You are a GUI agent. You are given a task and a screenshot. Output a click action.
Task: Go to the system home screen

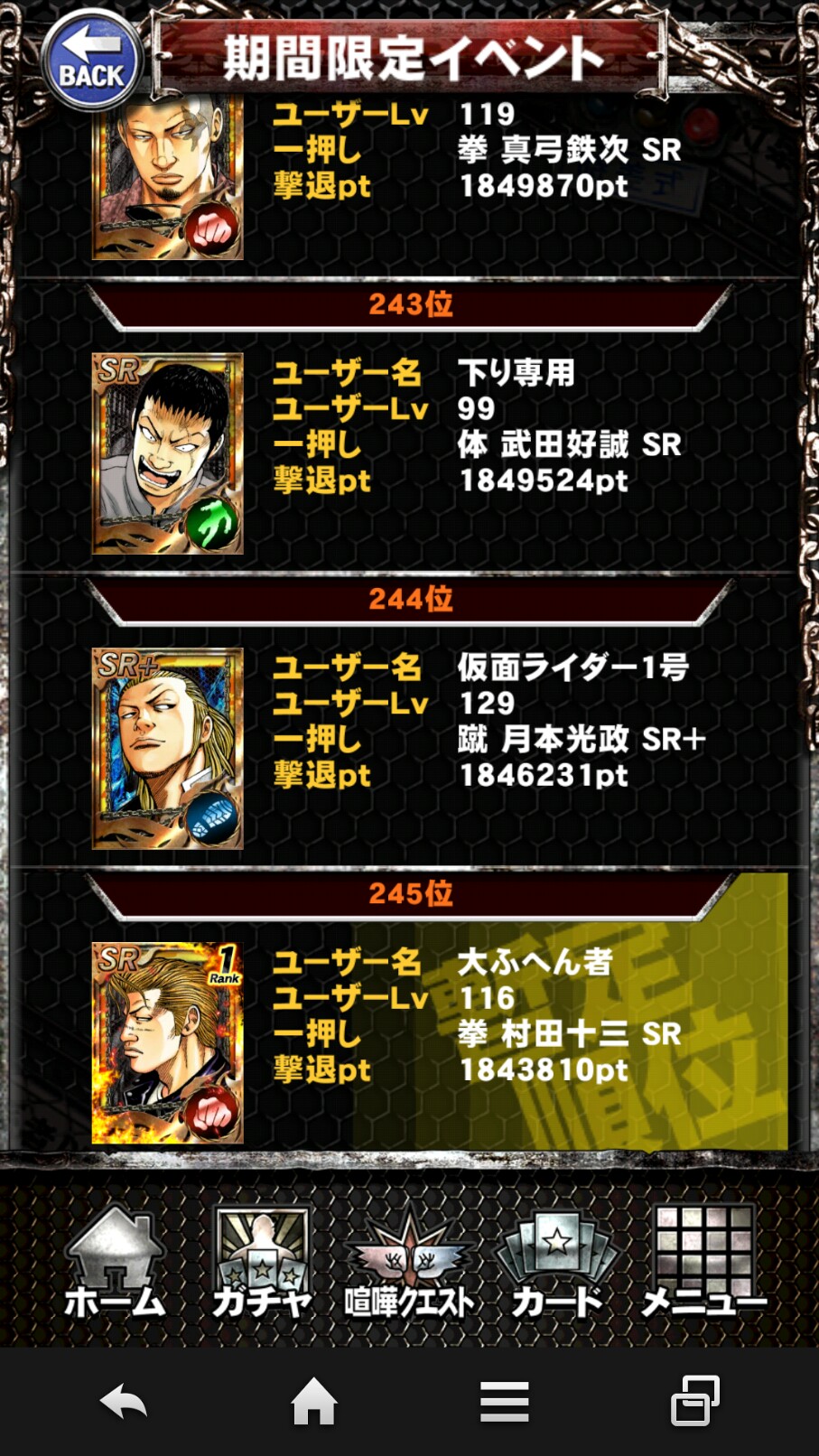point(313,1403)
